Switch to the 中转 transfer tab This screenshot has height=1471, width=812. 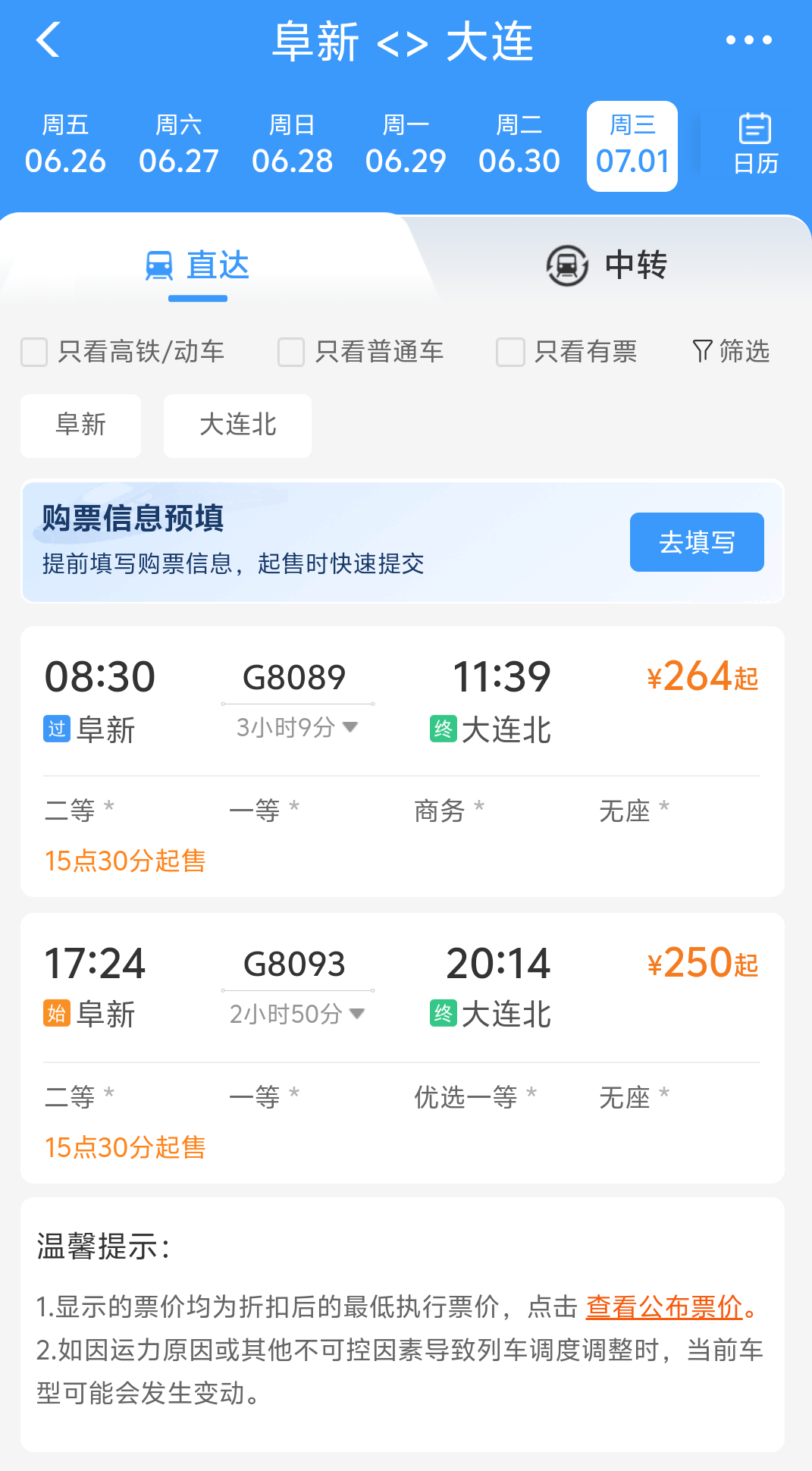(607, 265)
